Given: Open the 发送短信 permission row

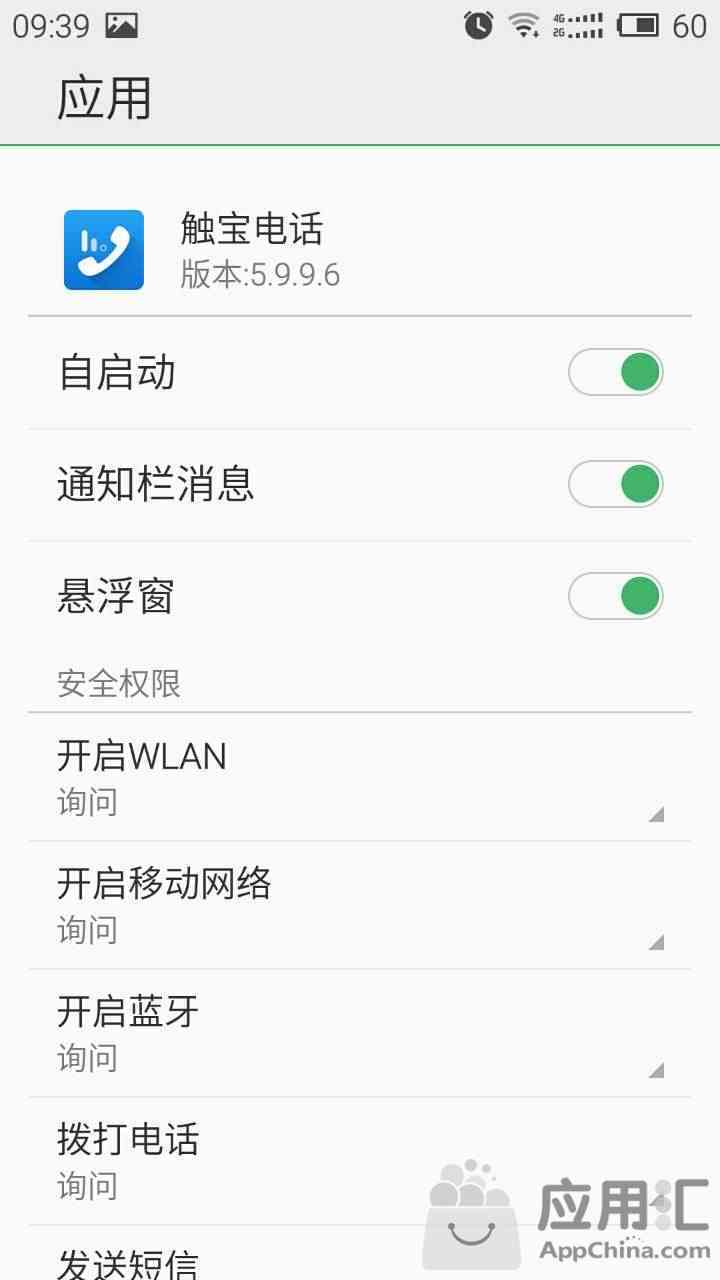Looking at the screenshot, I should (360, 1253).
